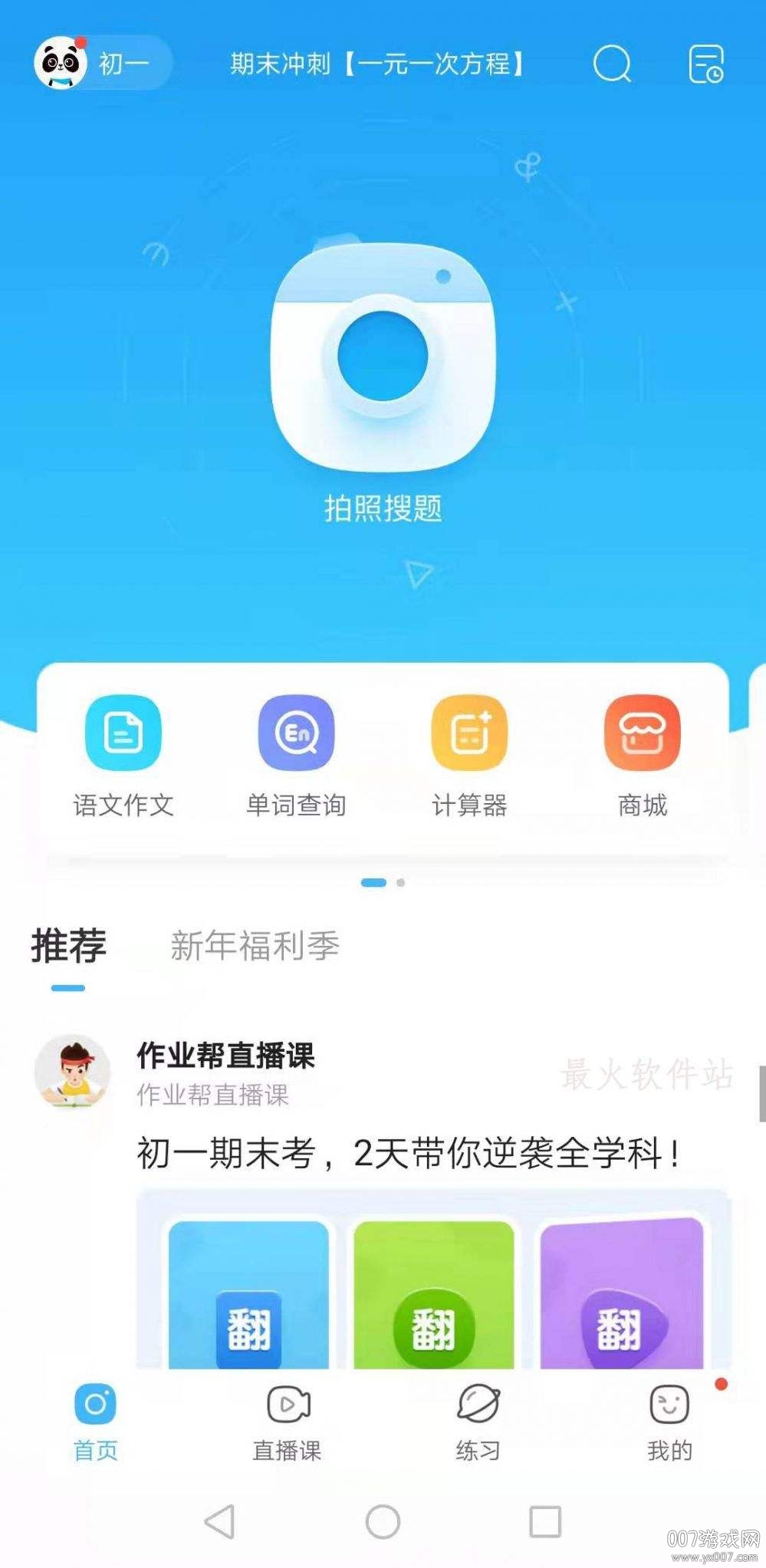Viewport: 766px width, 1568px height.
Task: Tap the 首页 home tab
Action: [x=95, y=1424]
